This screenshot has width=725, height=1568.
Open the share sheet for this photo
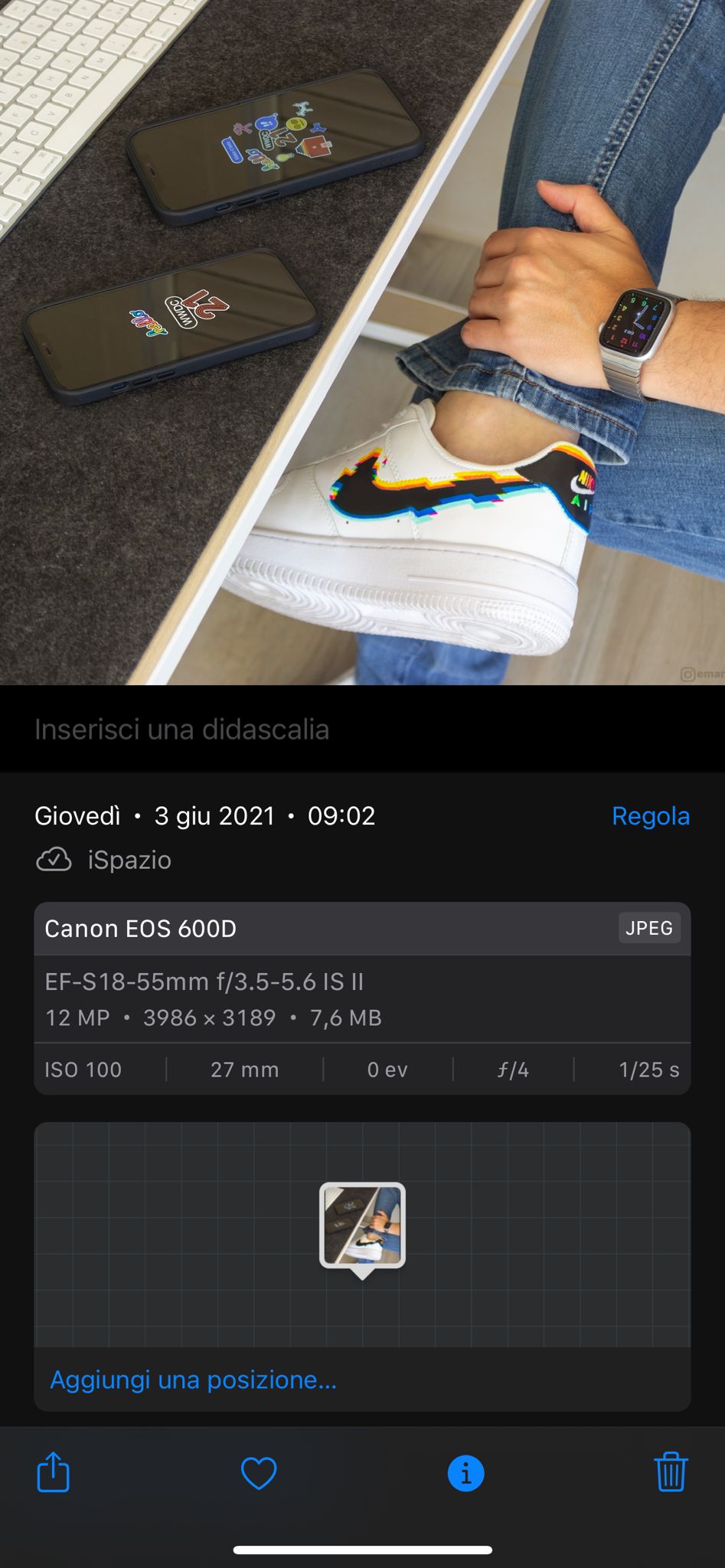point(54,1472)
